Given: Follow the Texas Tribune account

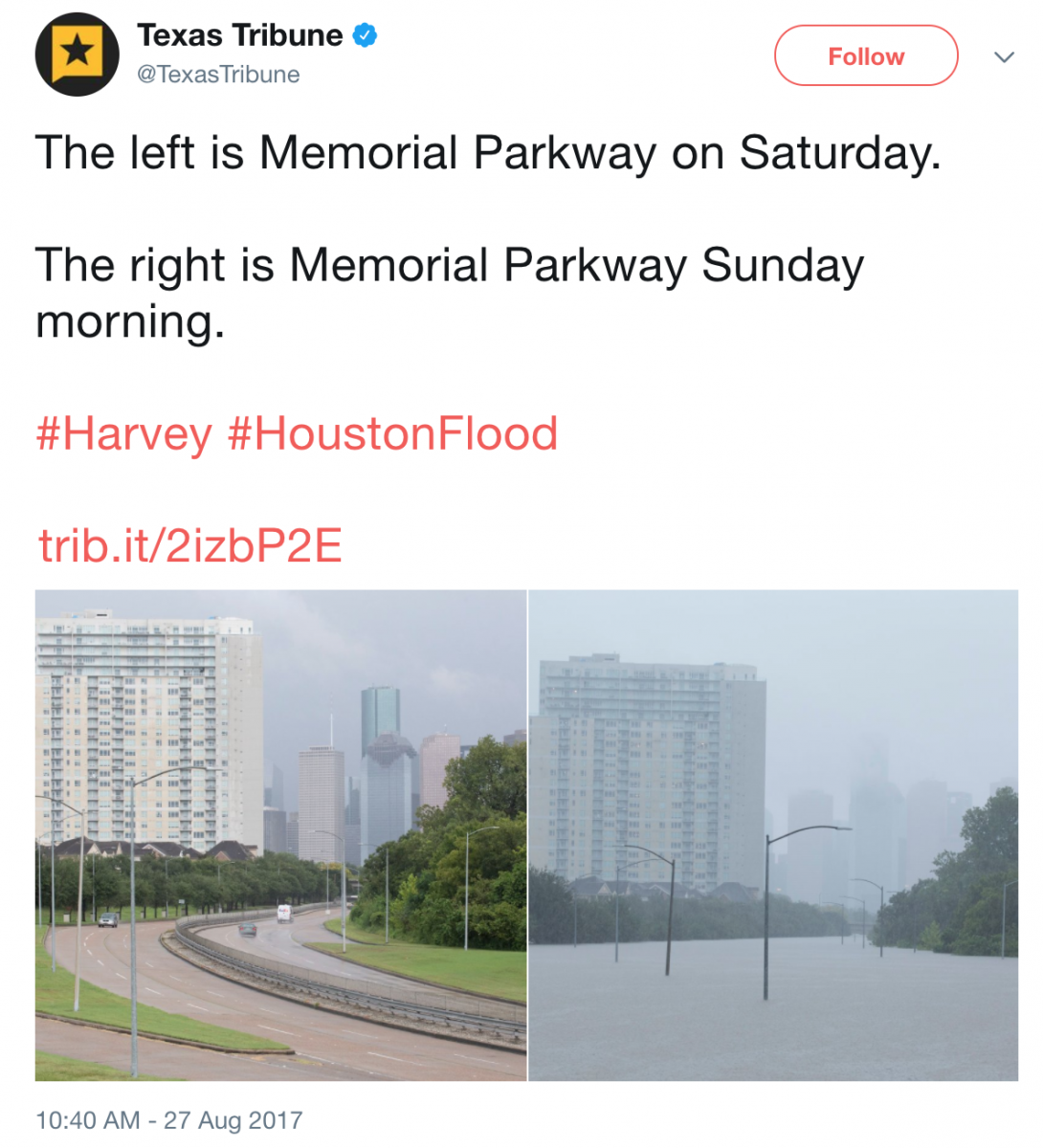Looking at the screenshot, I should pos(865,56).
